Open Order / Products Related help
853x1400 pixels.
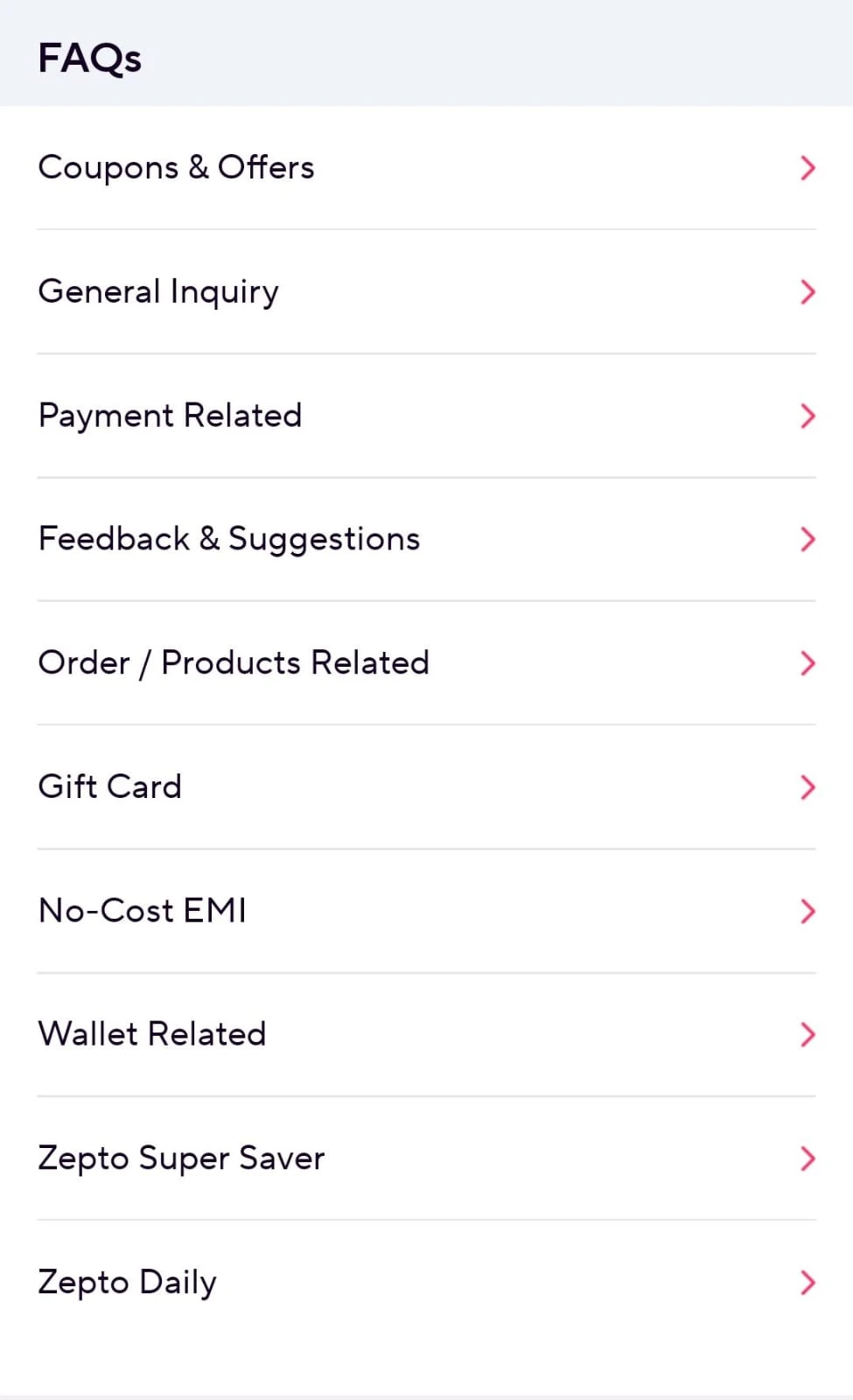426,663
